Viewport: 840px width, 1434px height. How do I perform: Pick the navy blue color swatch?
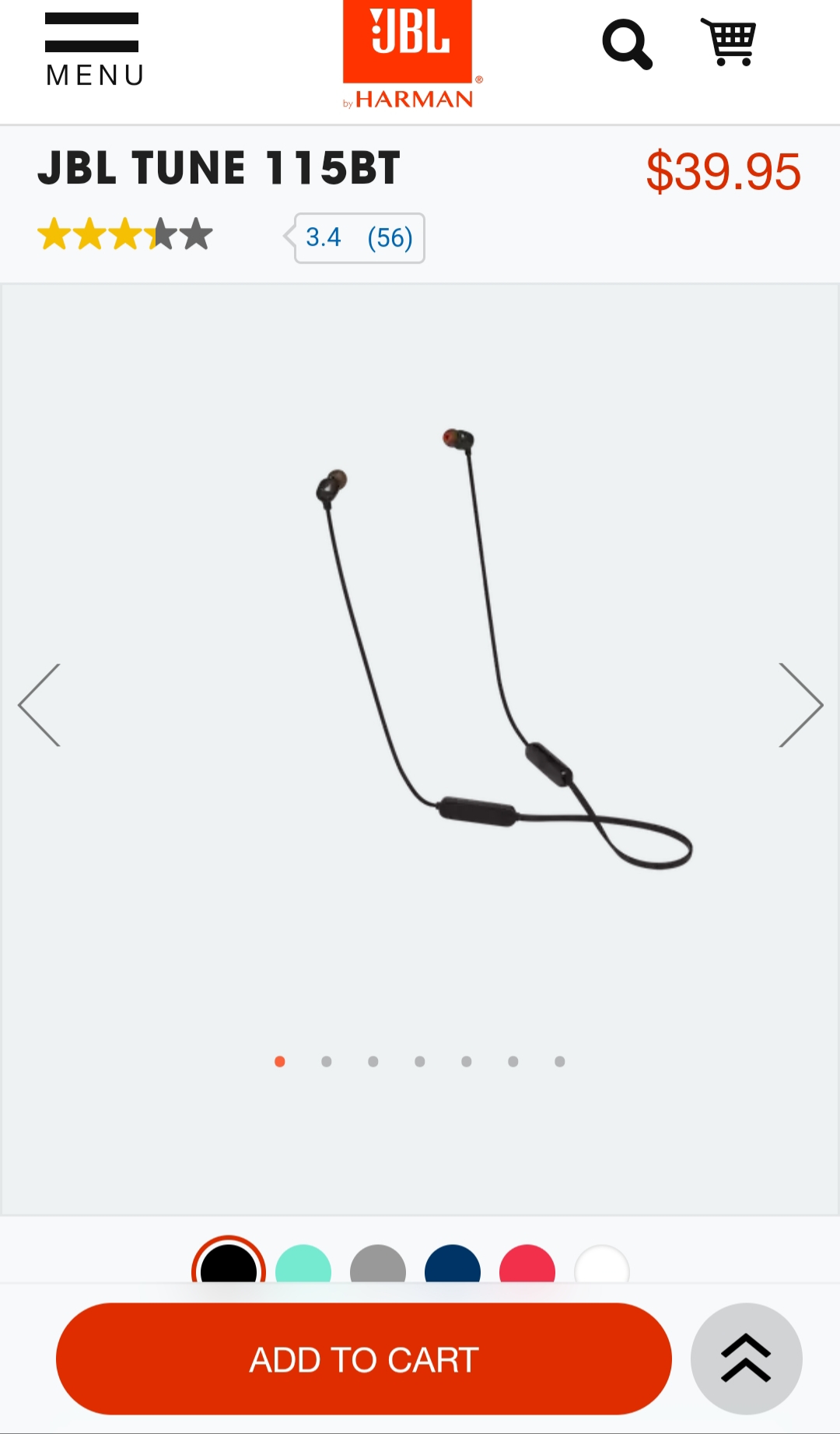click(x=453, y=1263)
